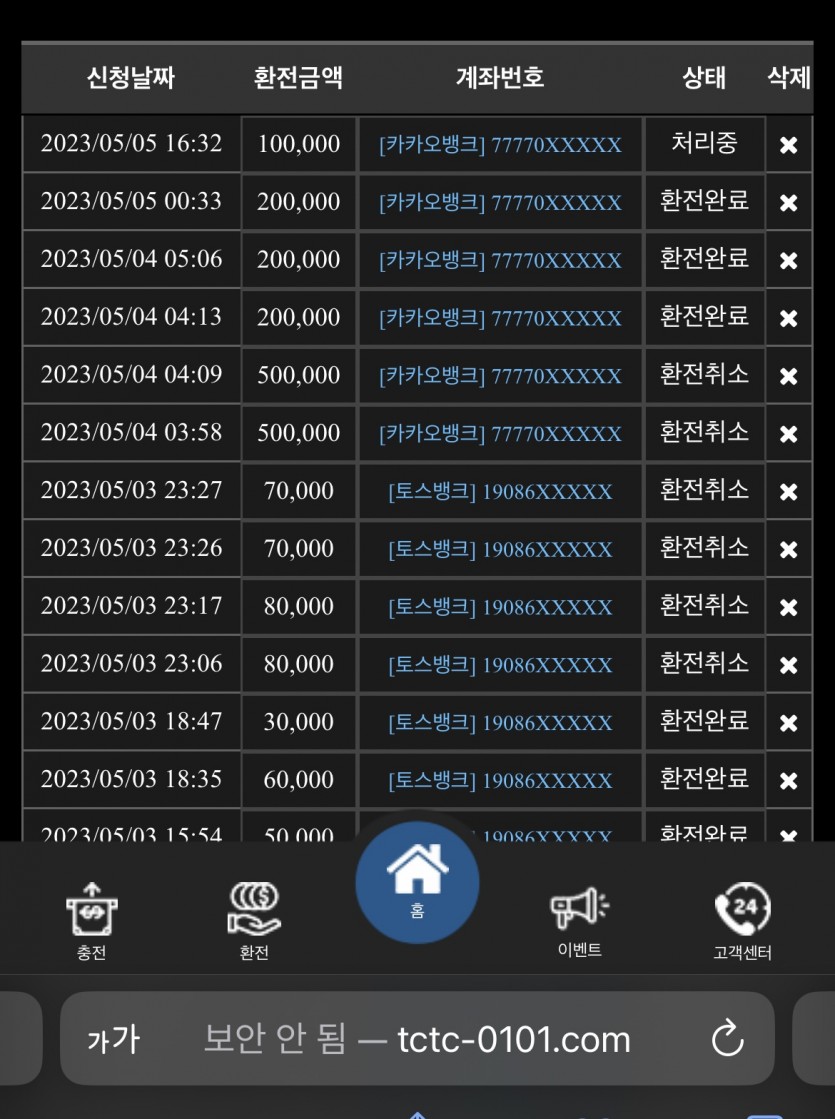Reload the page in the browser
This screenshot has height=1119, width=835.
(727, 1040)
